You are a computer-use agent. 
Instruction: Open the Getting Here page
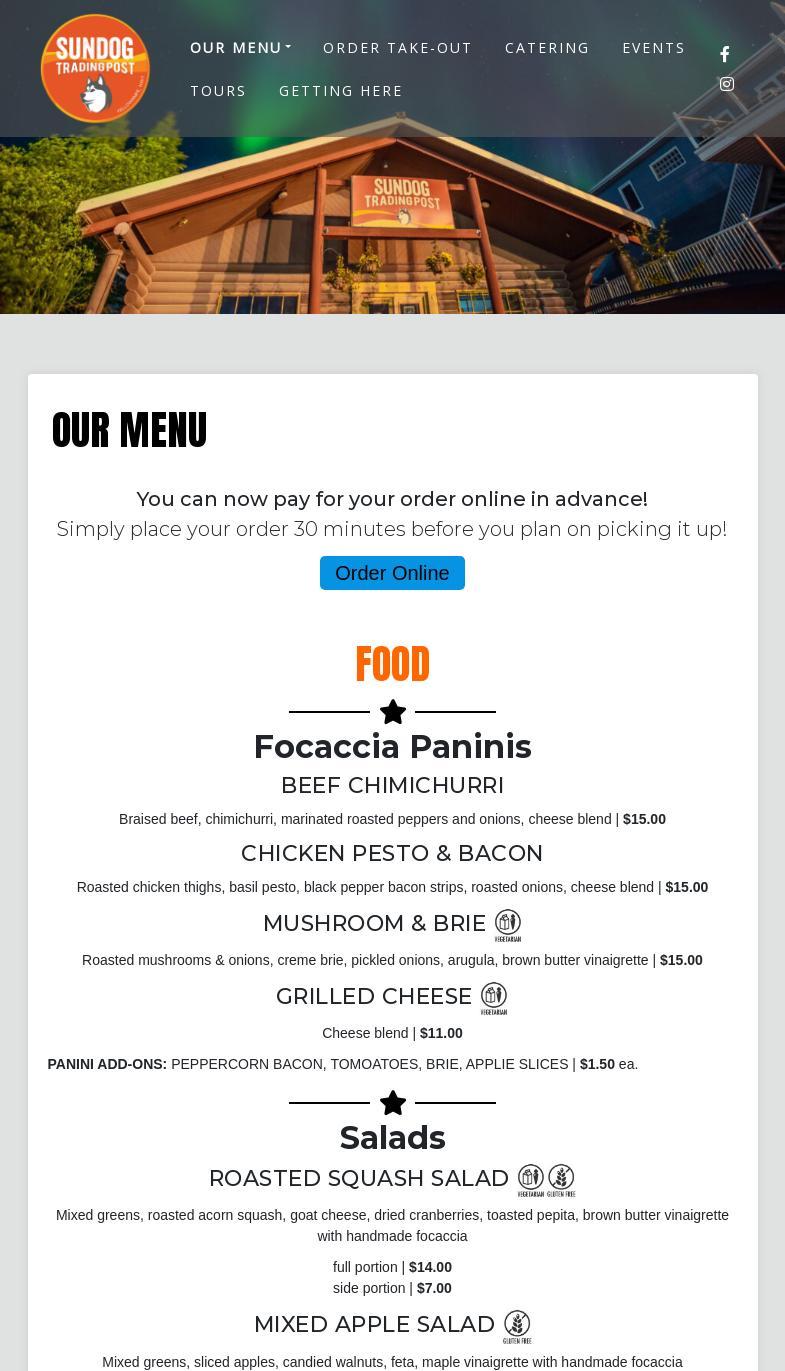click(340, 91)
